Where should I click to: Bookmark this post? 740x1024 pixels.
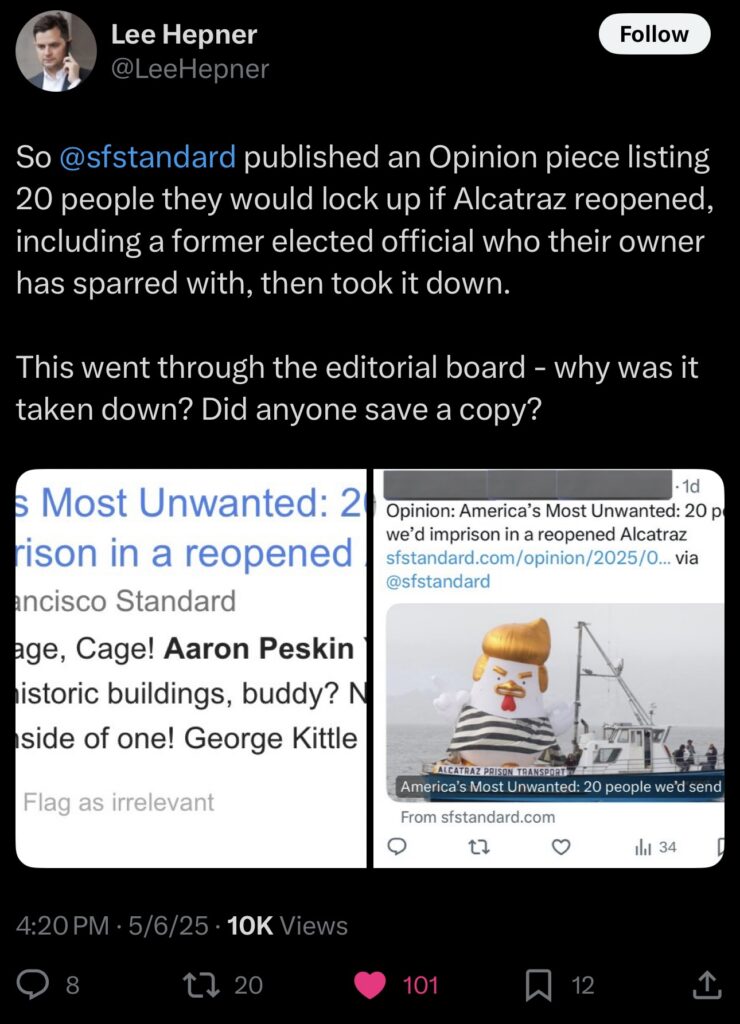pos(539,985)
